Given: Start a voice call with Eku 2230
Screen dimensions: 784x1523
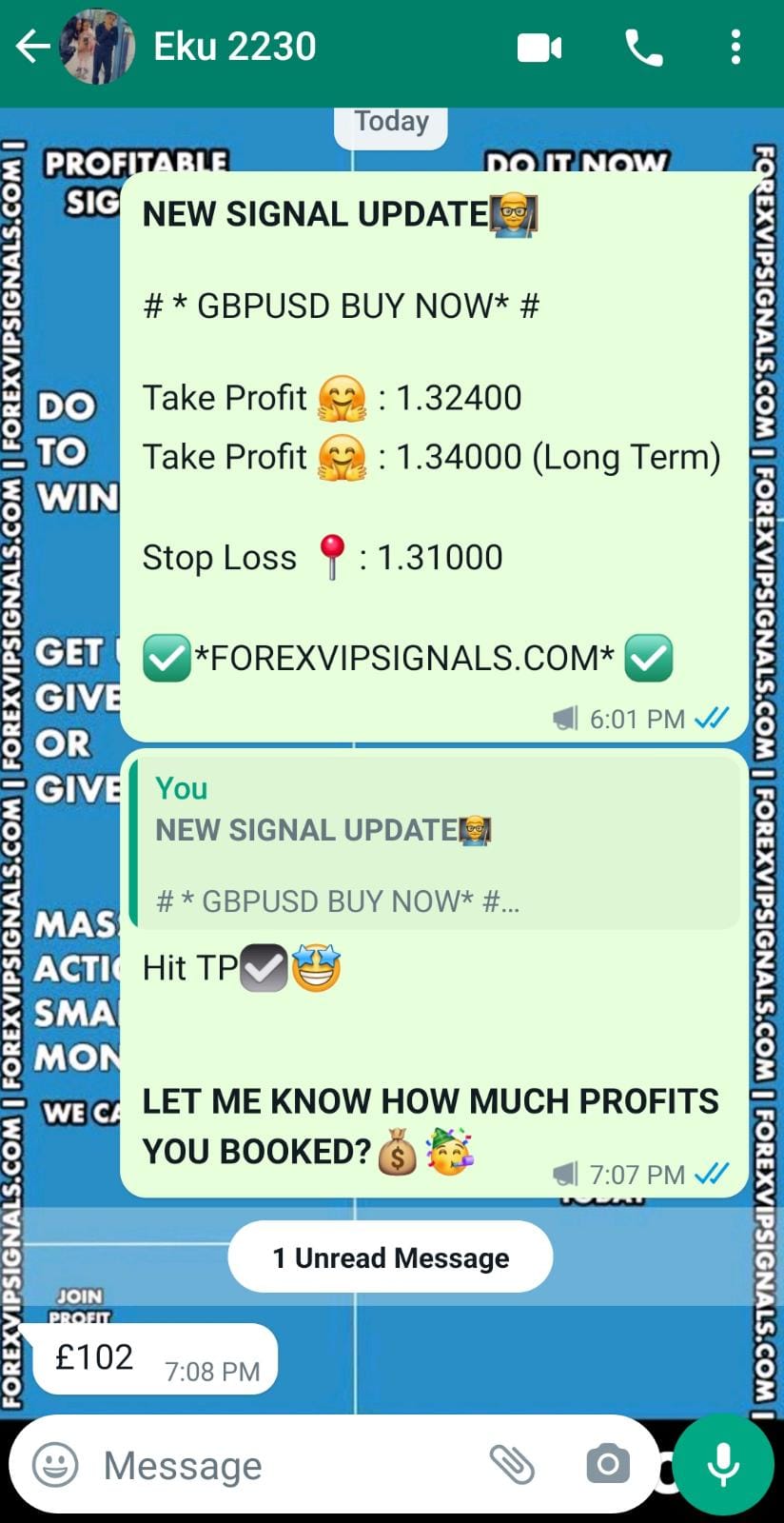Looking at the screenshot, I should (644, 48).
